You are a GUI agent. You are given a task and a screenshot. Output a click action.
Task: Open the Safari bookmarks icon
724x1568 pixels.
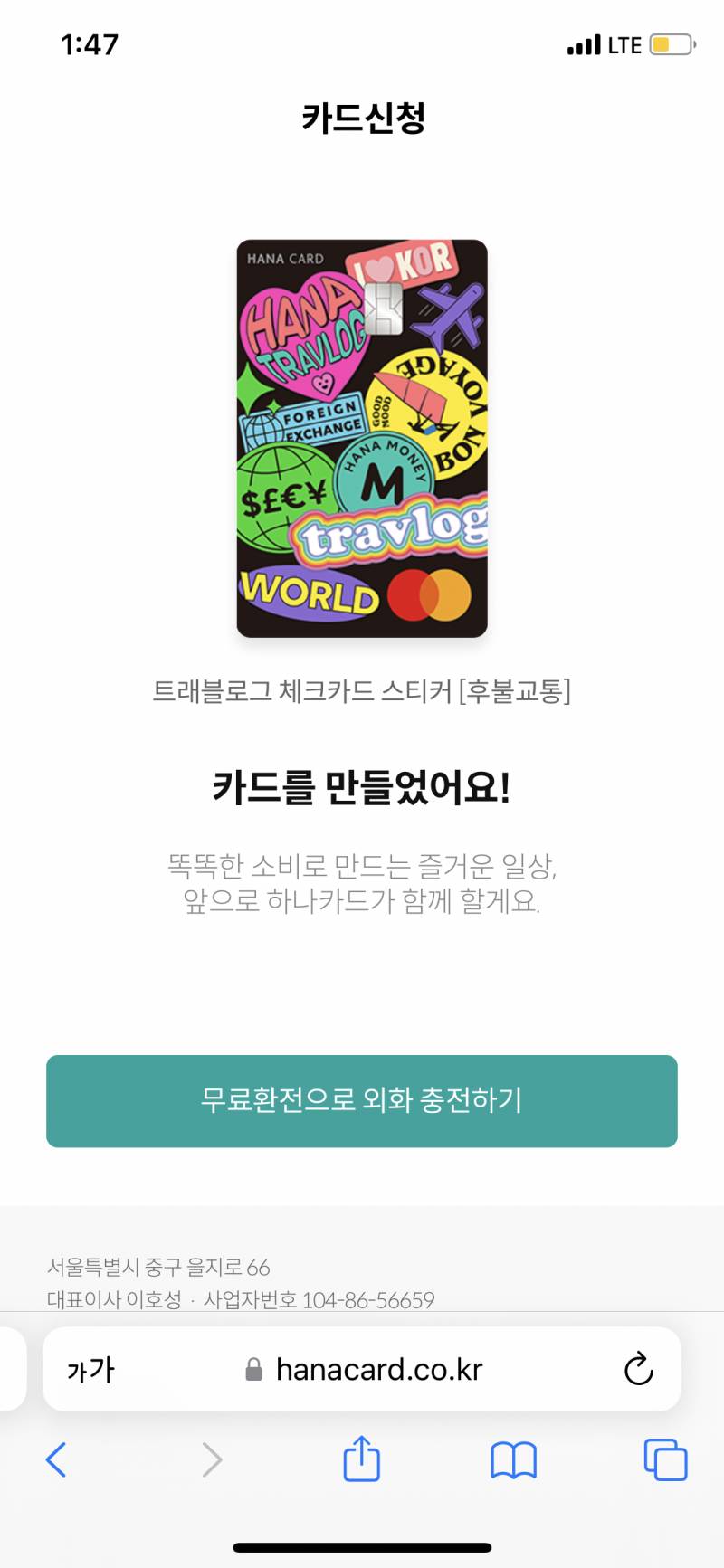click(x=512, y=1459)
